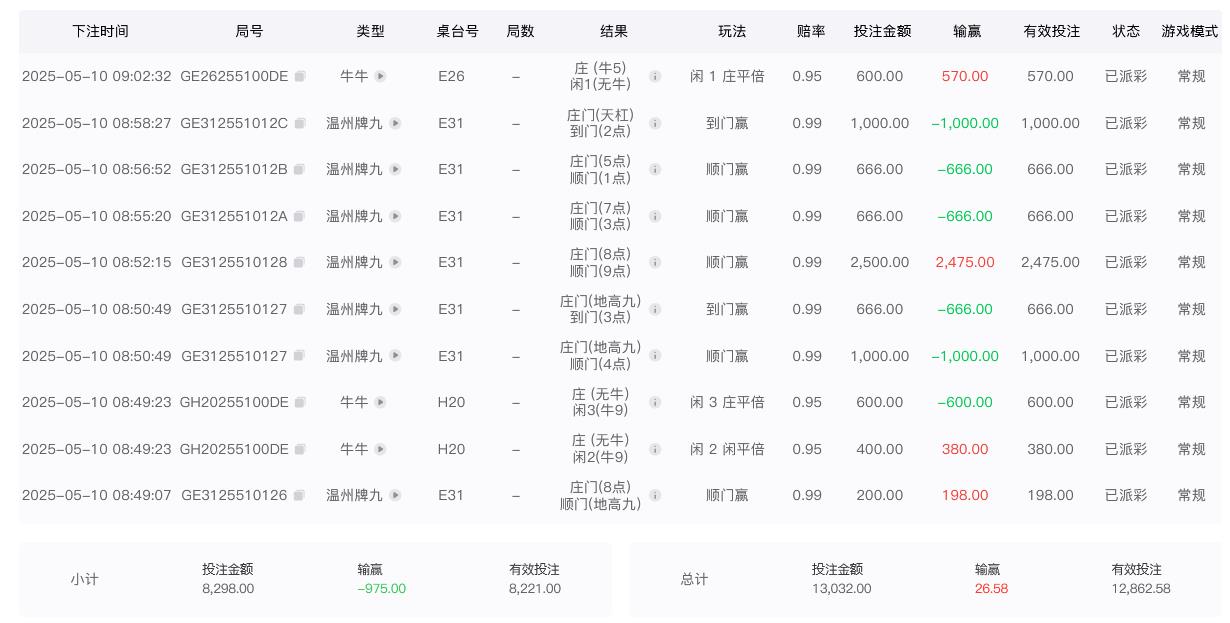This screenshot has height=623, width=1230.
Task: Show result info for round GE3125510126
Action: coord(655,495)
